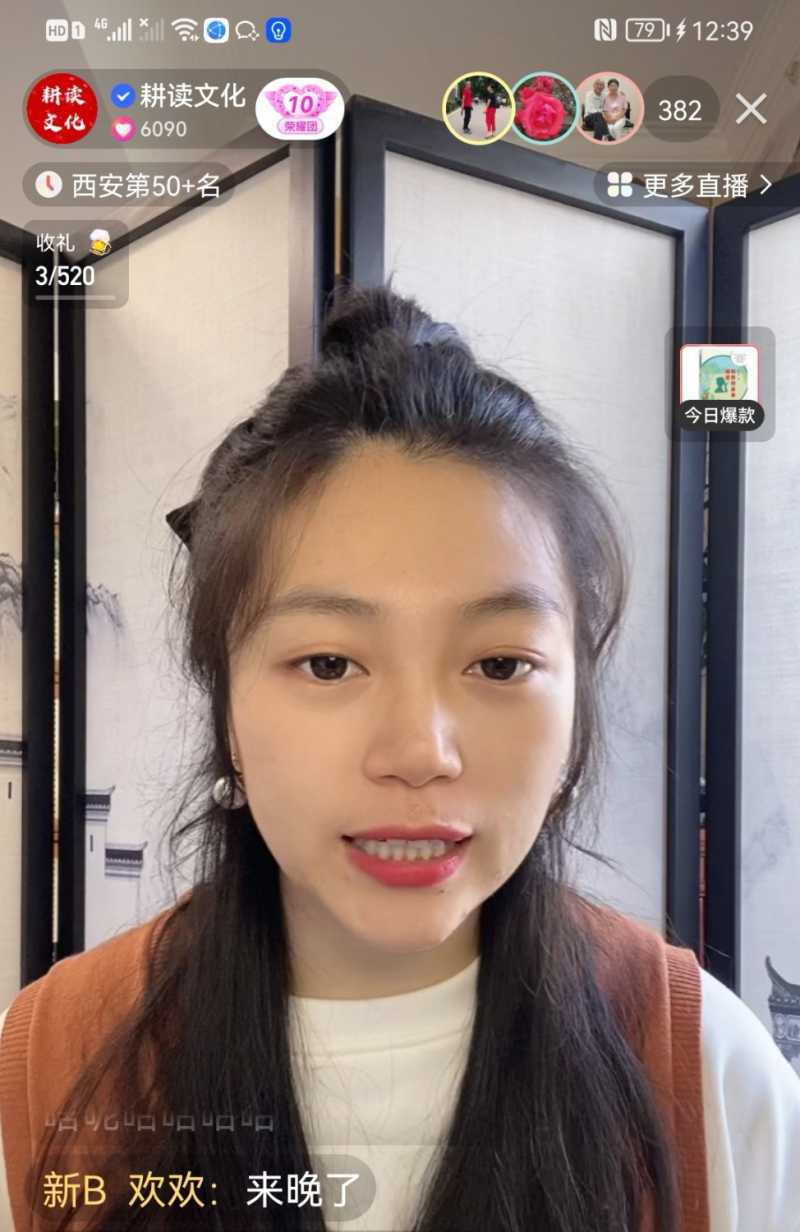
Task: Open the level 10 荣耀团 fan badge
Action: coord(299,108)
